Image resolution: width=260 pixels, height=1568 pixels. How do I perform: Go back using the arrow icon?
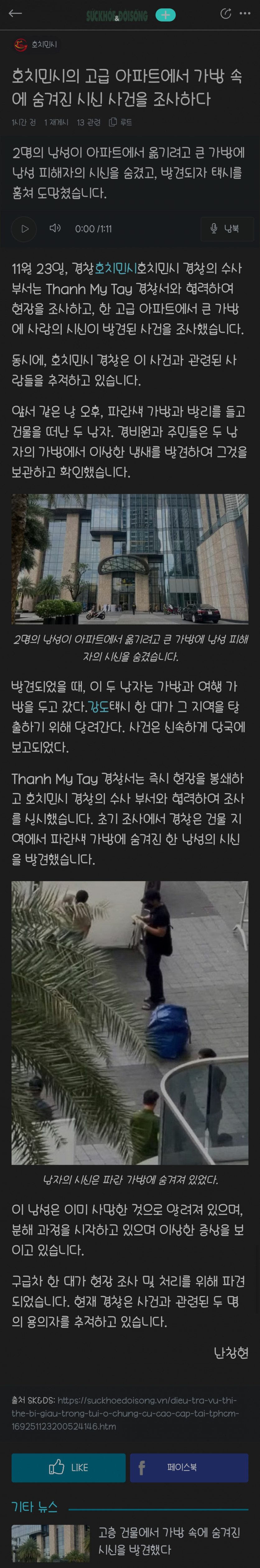[15, 13]
